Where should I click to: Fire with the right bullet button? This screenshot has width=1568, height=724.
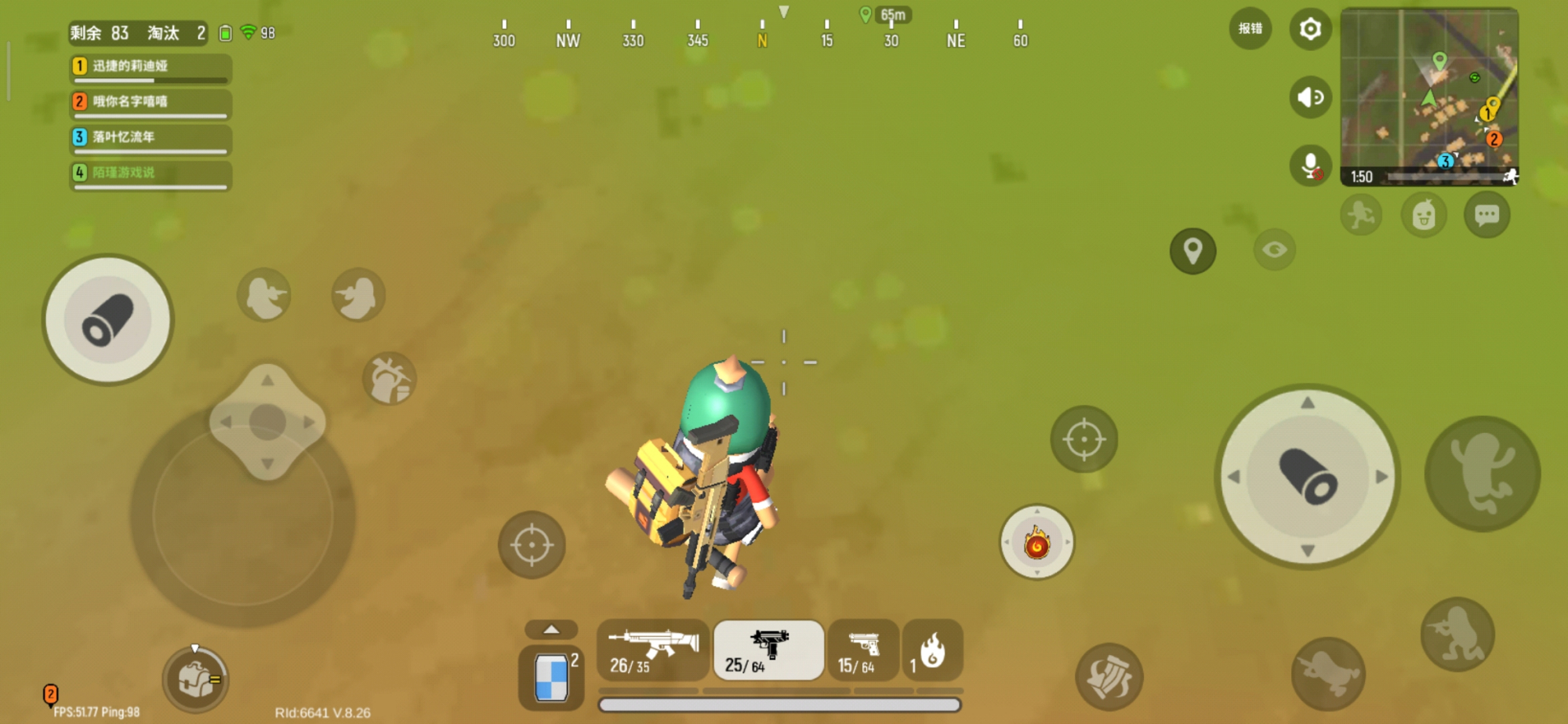[x=1307, y=476]
